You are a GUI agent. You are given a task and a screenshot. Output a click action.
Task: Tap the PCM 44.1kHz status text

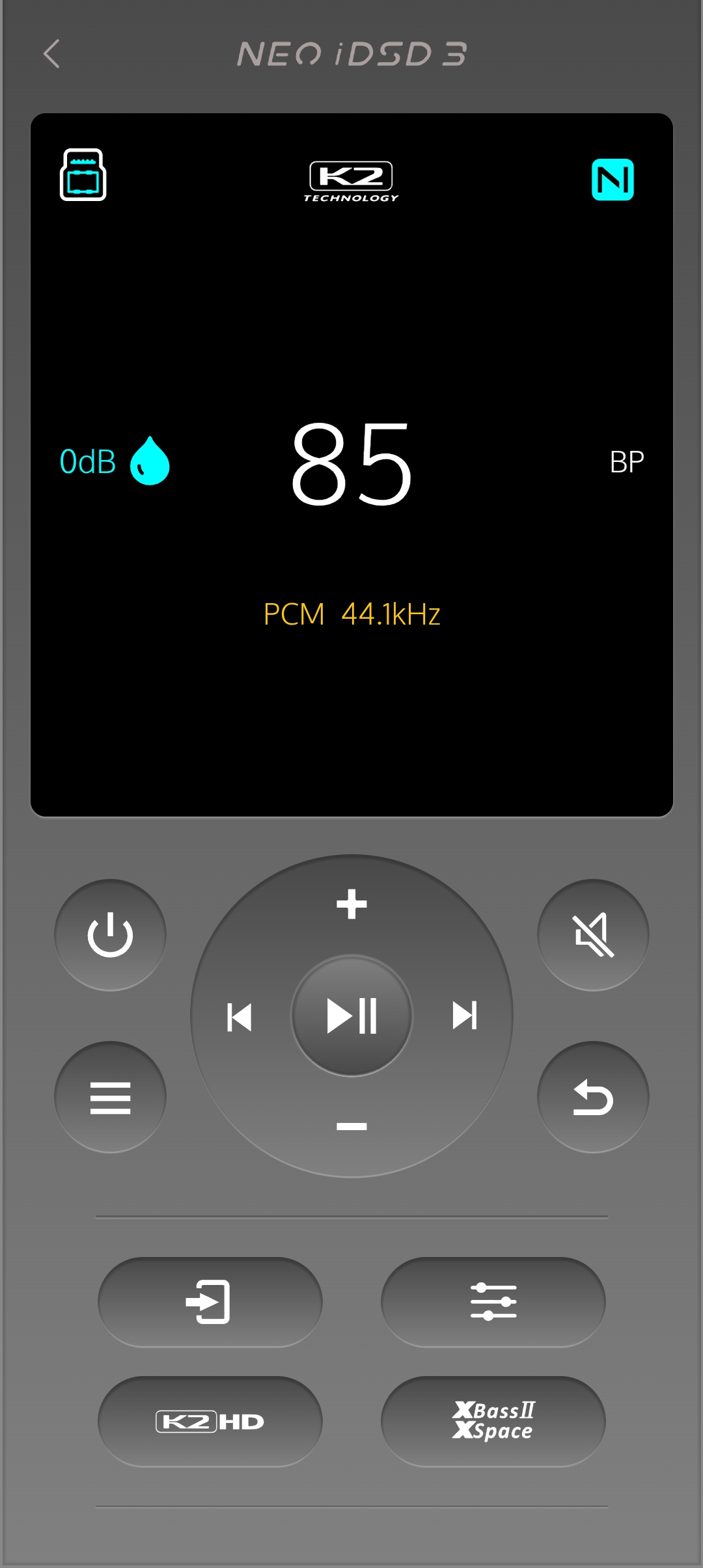351,612
